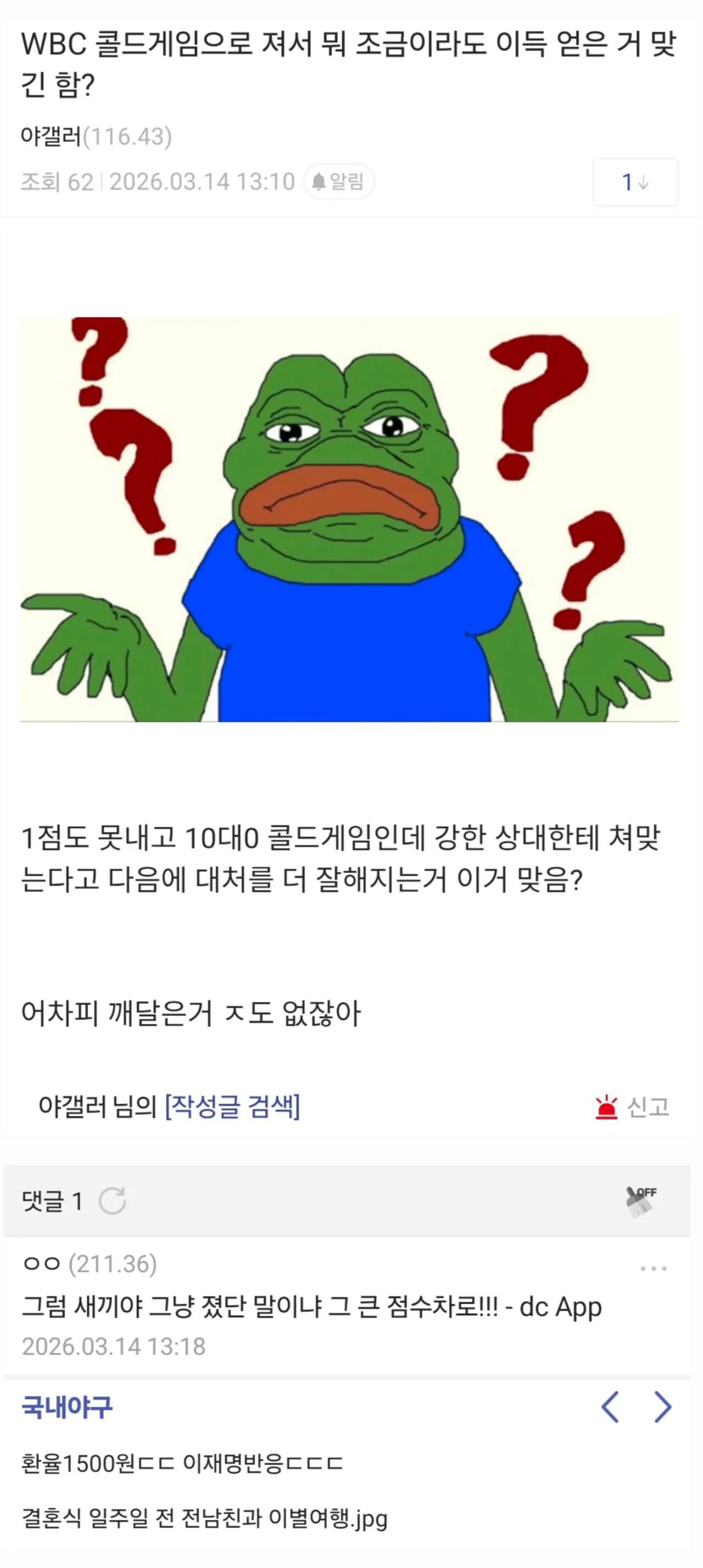
Task: Go to the previous 국내야구 item
Action: coord(610,1406)
